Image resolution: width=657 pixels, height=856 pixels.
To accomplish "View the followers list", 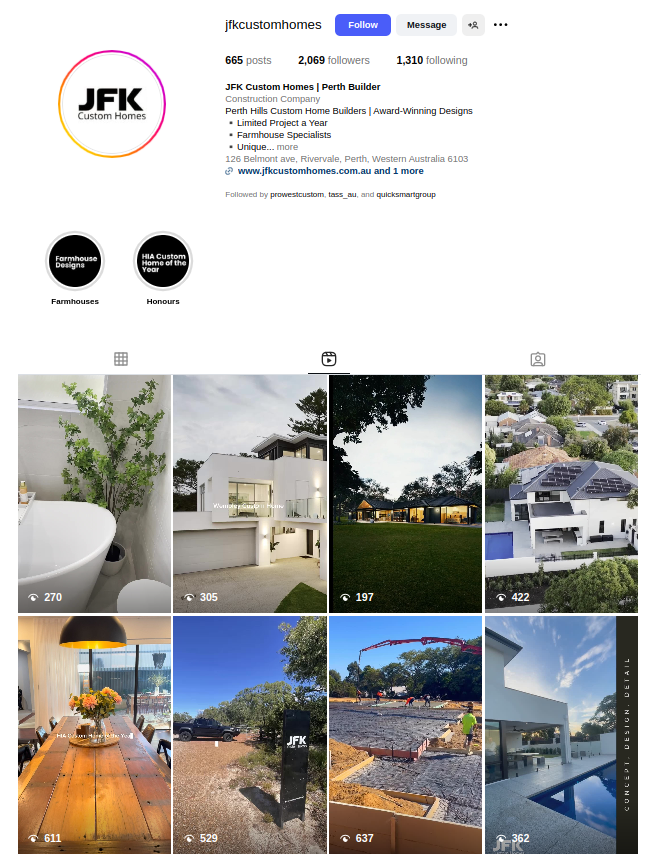I will tap(333, 60).
